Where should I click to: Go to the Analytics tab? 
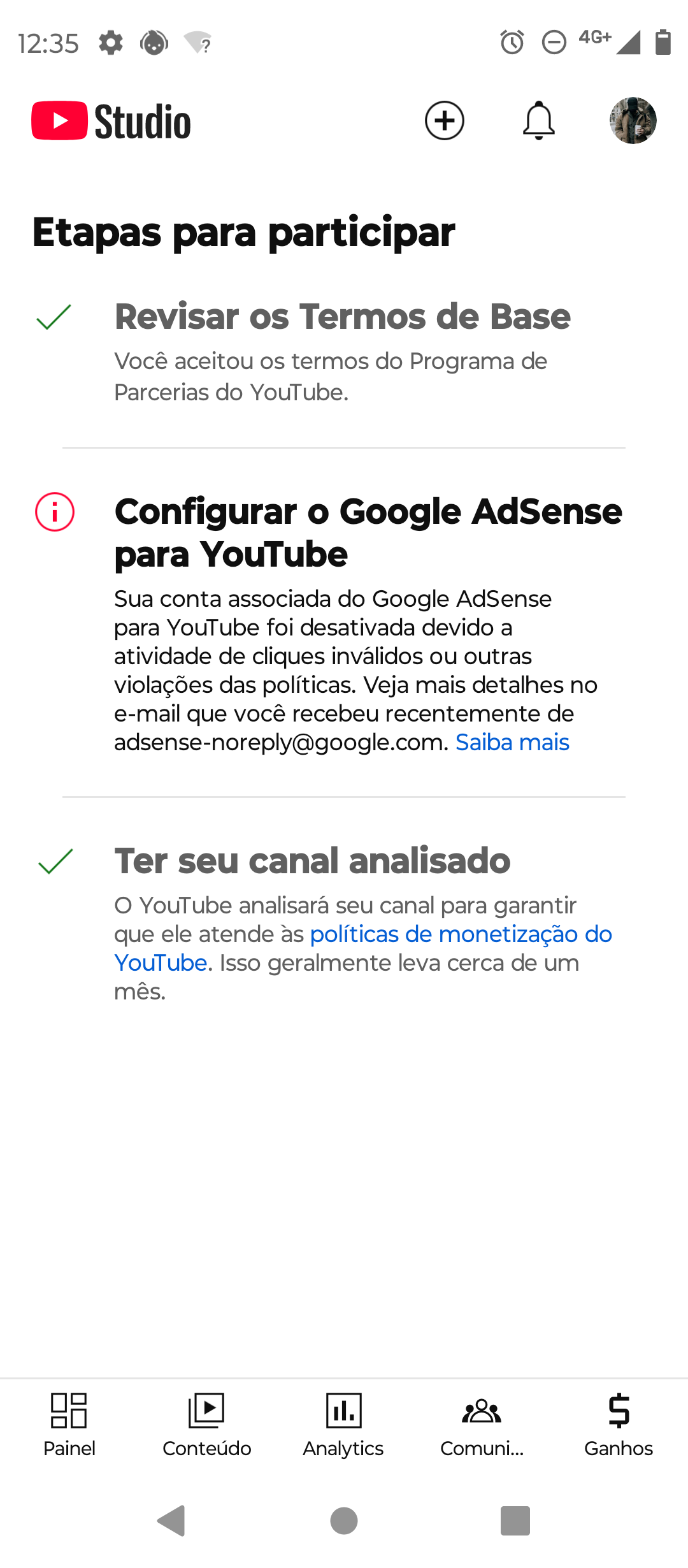(343, 1426)
